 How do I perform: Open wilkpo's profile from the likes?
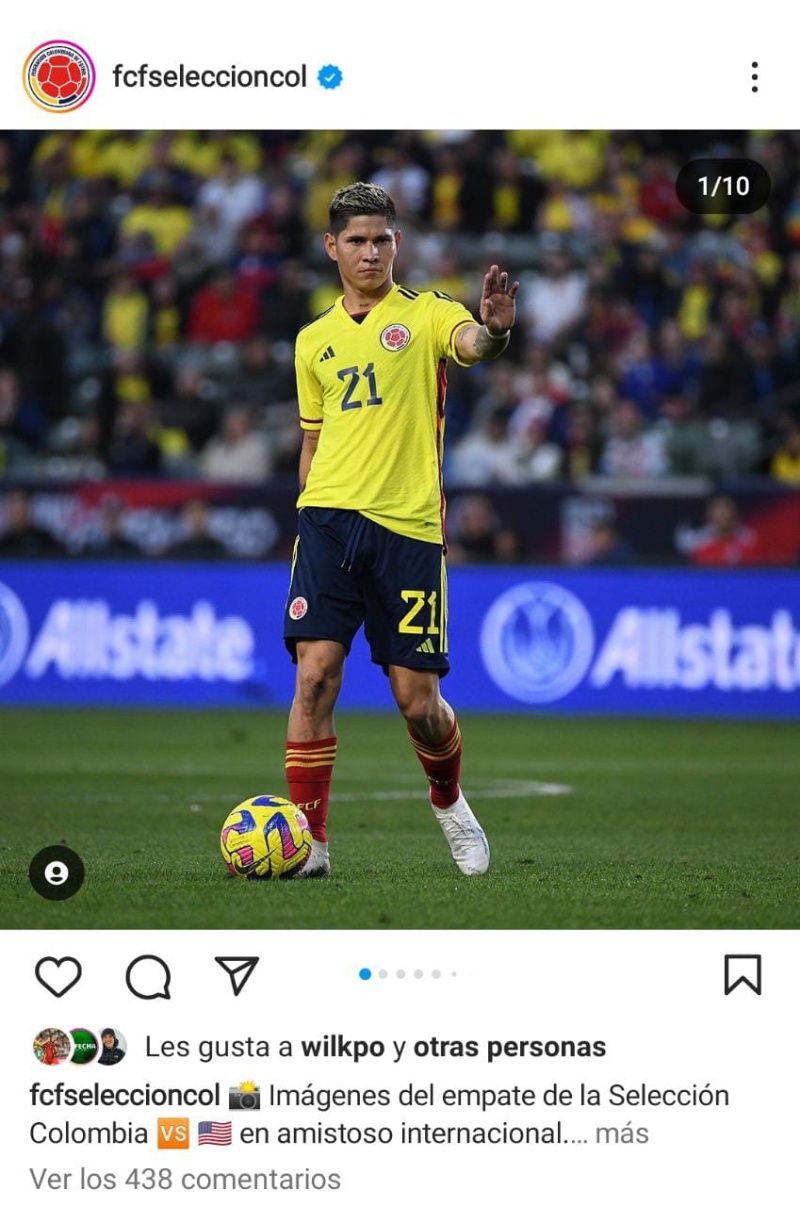tap(342, 1047)
